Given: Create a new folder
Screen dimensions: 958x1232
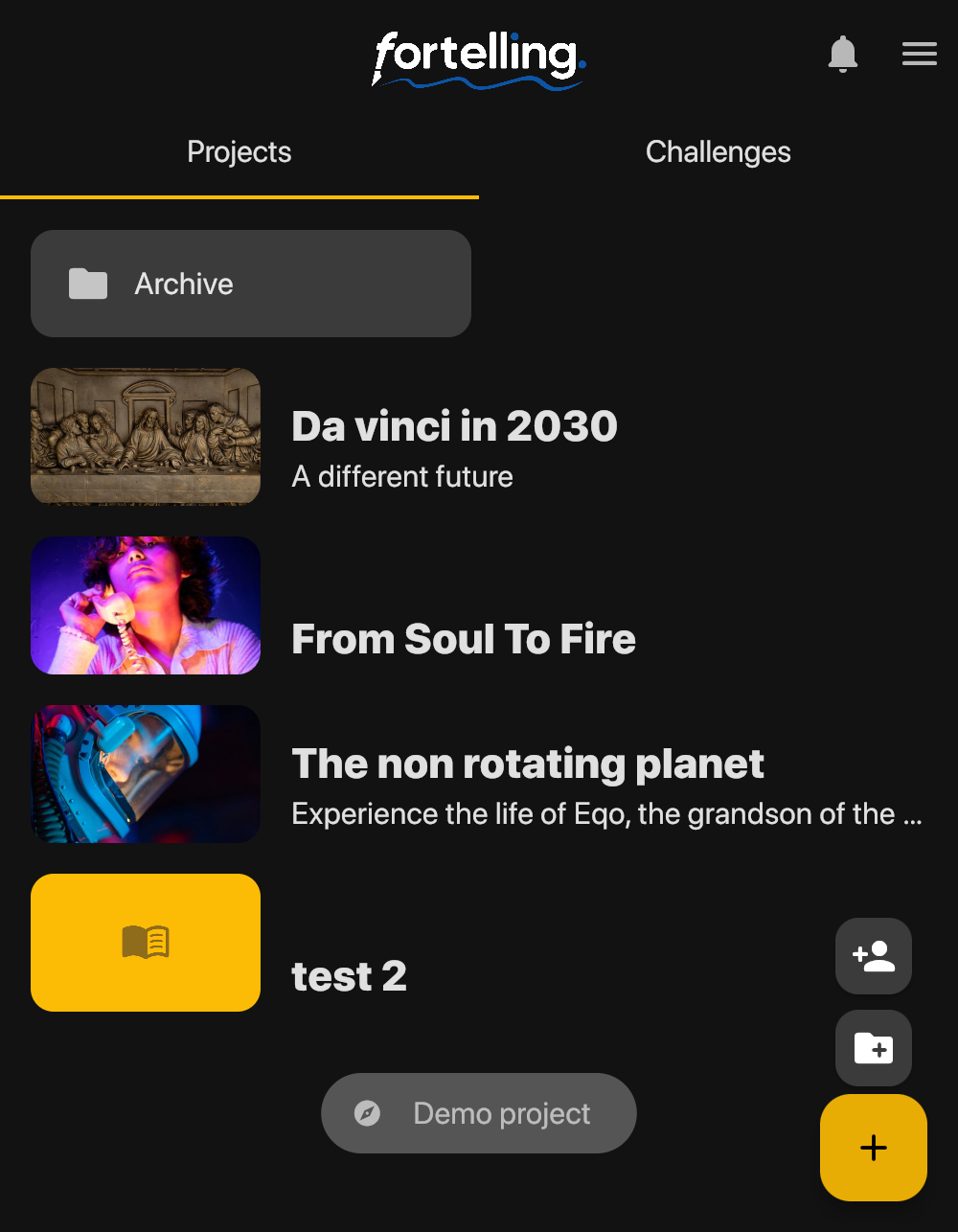Looking at the screenshot, I should (x=873, y=1048).
